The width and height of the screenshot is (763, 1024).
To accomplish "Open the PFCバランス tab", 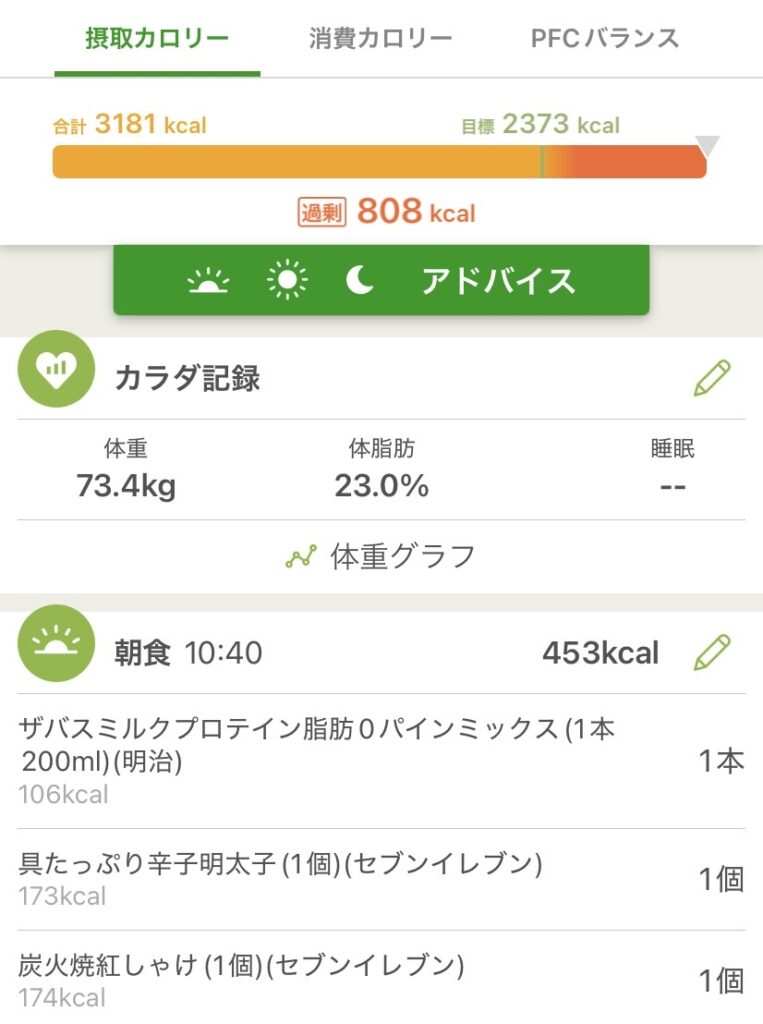I will (605, 39).
